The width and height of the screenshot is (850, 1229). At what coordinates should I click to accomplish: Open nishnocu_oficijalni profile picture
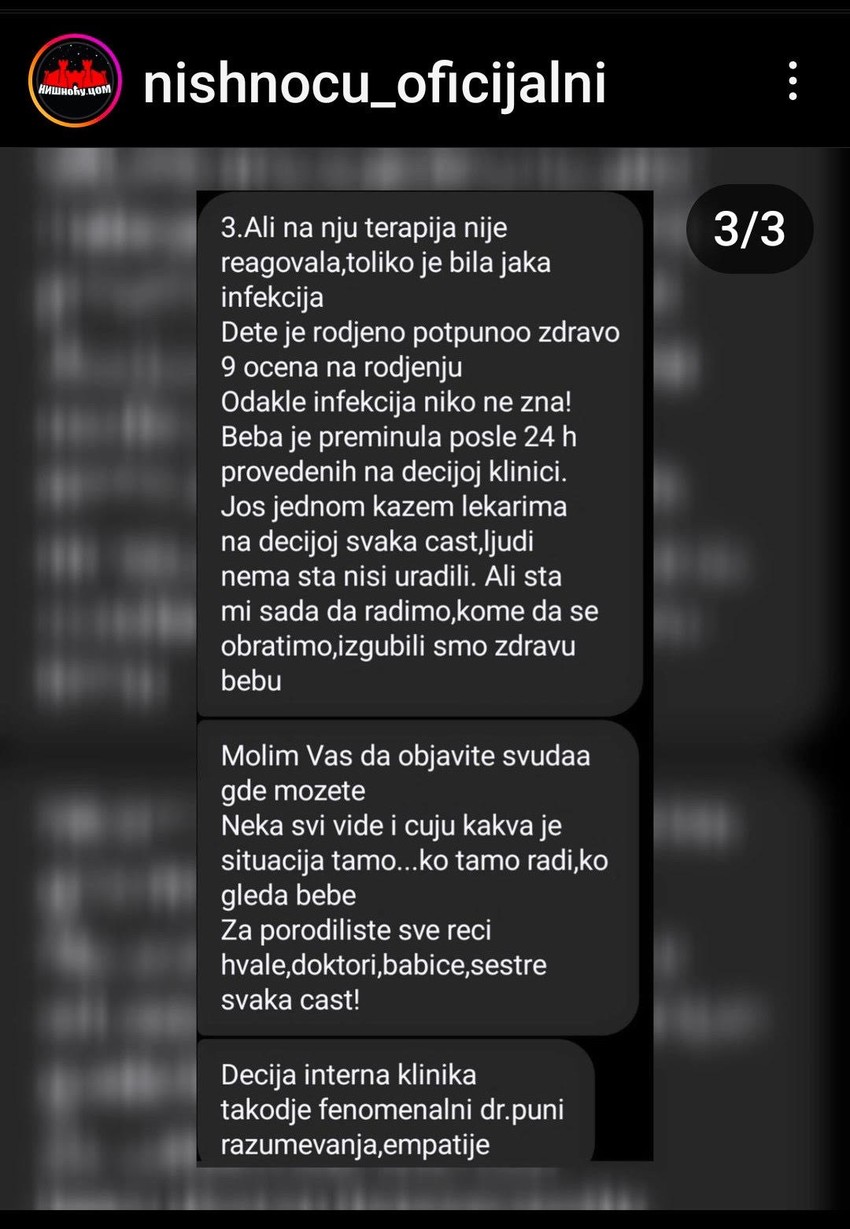(75, 81)
